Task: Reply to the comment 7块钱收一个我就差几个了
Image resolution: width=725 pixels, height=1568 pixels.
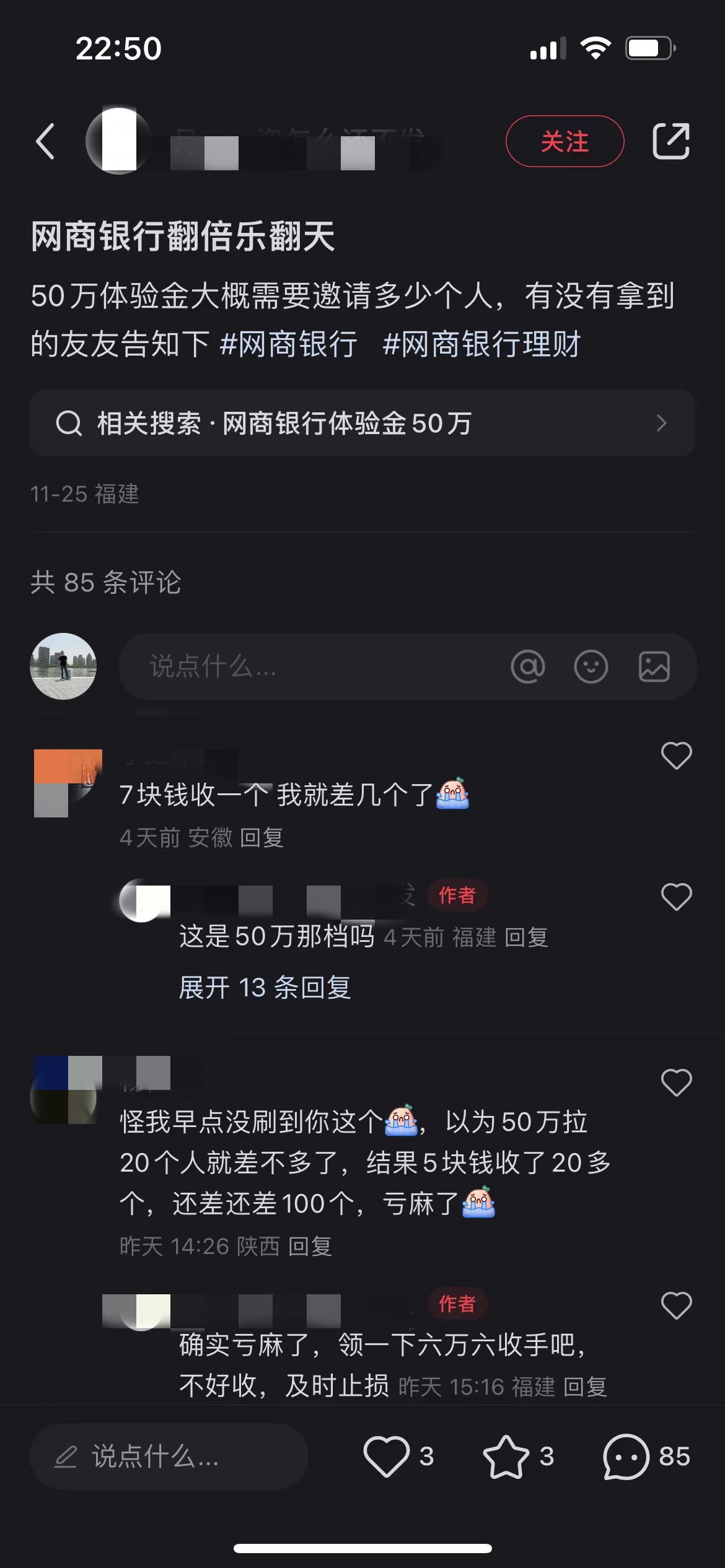Action: tap(261, 838)
